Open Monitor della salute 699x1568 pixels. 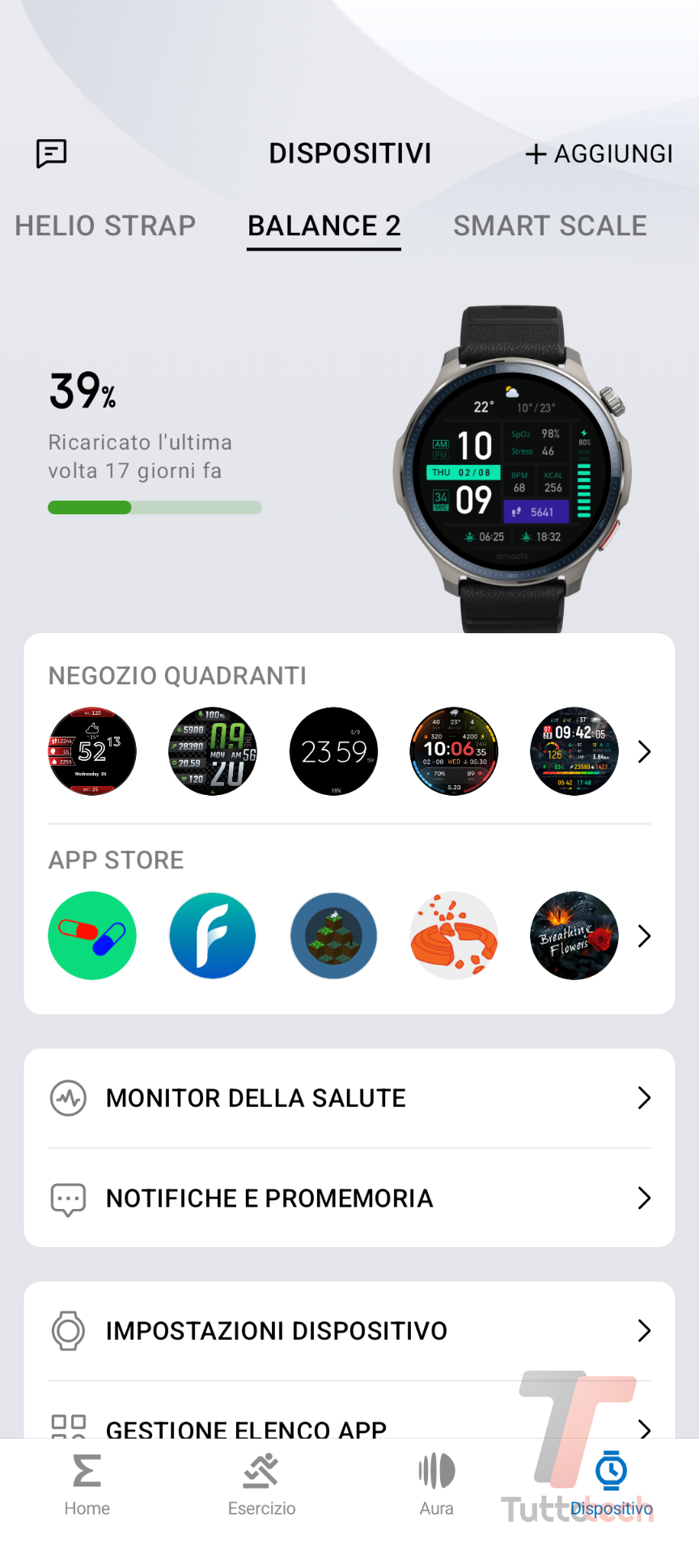(x=349, y=1098)
